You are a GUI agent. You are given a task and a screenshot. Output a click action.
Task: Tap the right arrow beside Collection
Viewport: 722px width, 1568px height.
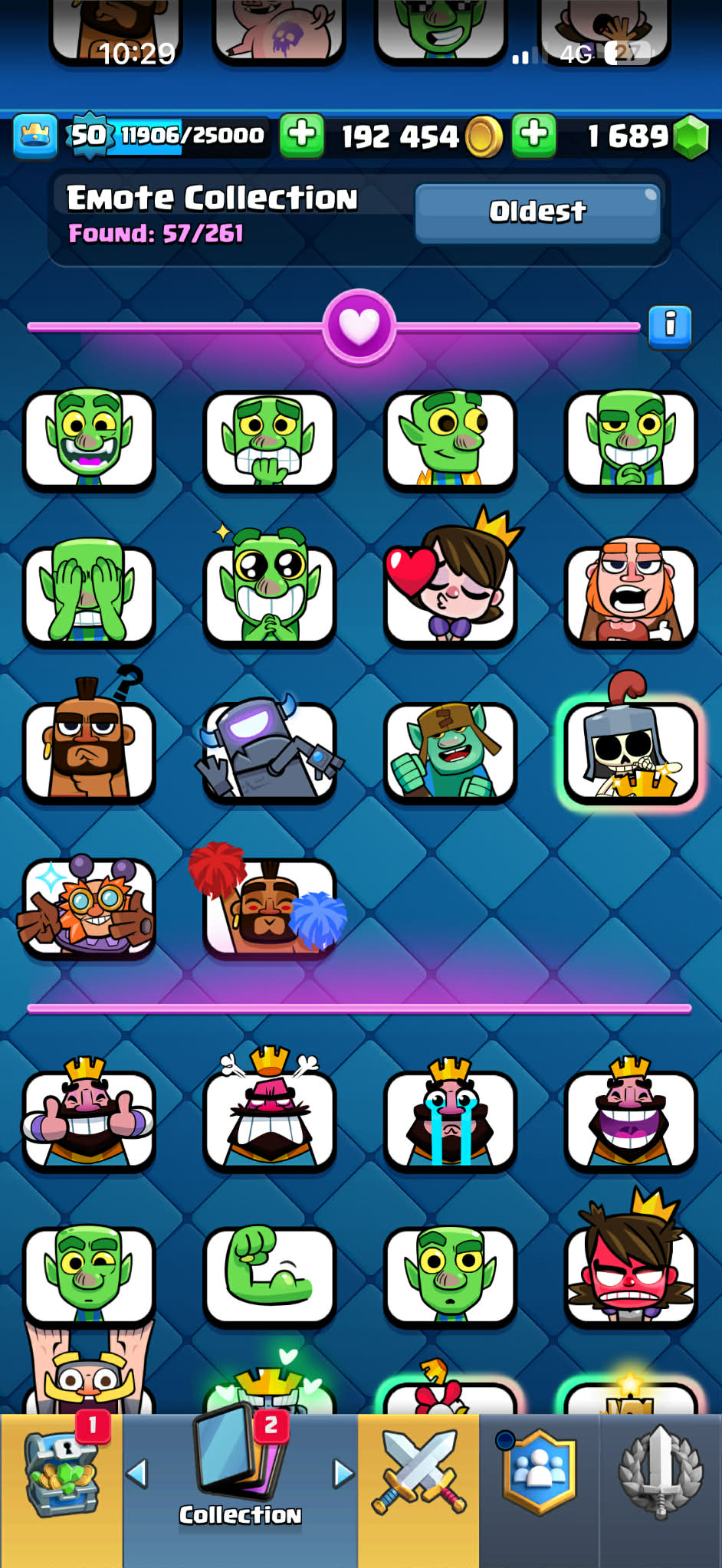click(343, 1474)
